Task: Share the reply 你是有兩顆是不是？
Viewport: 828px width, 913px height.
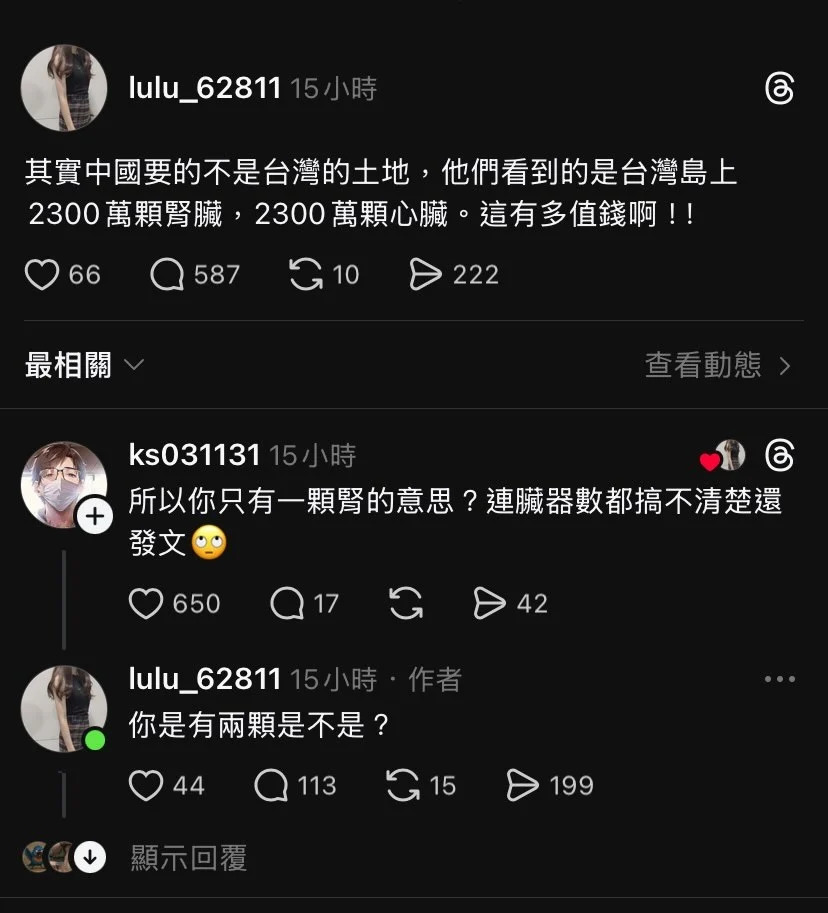Action: (x=523, y=786)
